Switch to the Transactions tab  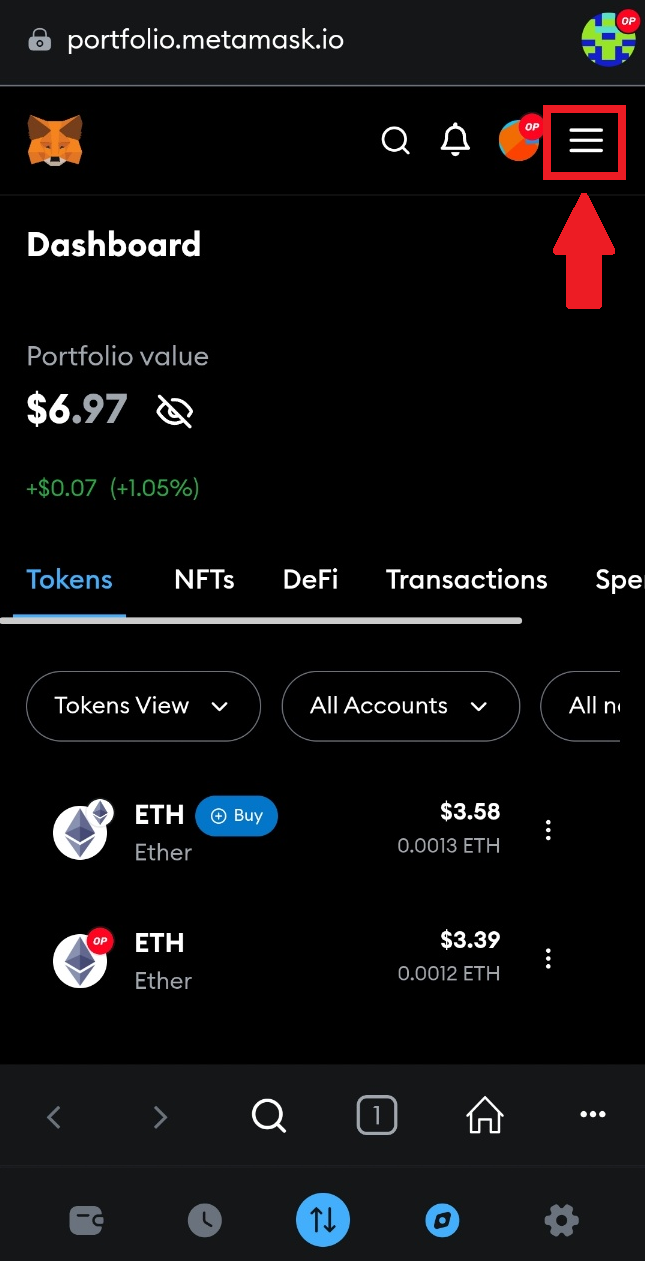pos(466,580)
